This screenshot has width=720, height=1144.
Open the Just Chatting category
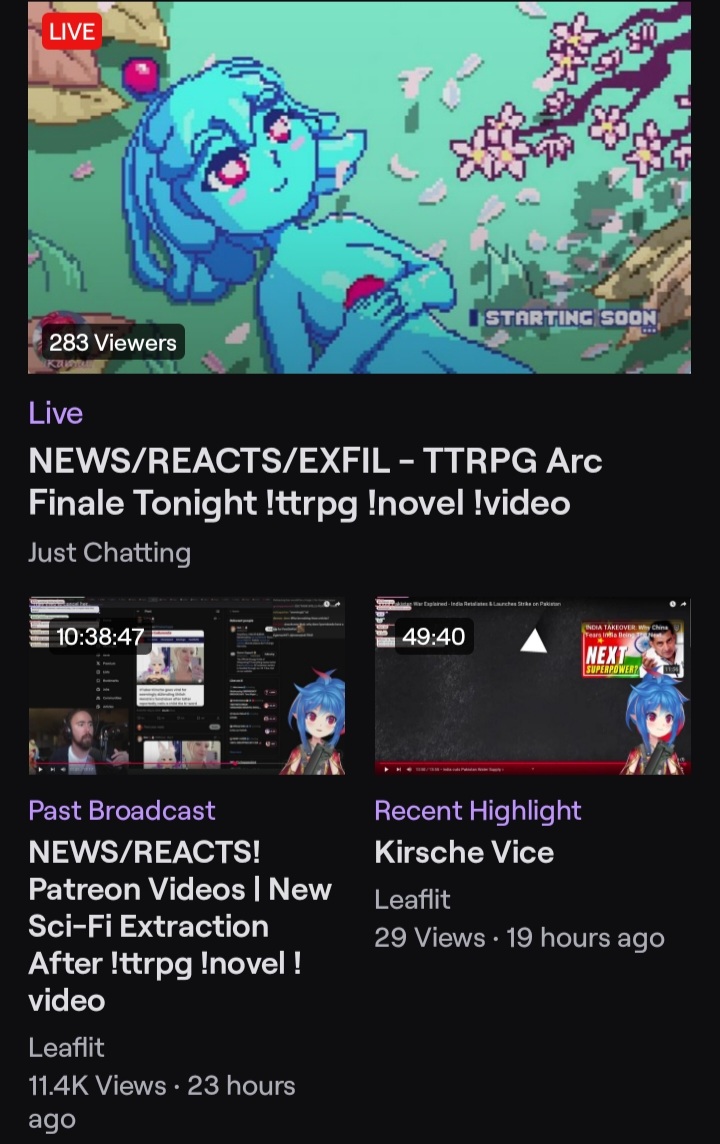pos(109,552)
